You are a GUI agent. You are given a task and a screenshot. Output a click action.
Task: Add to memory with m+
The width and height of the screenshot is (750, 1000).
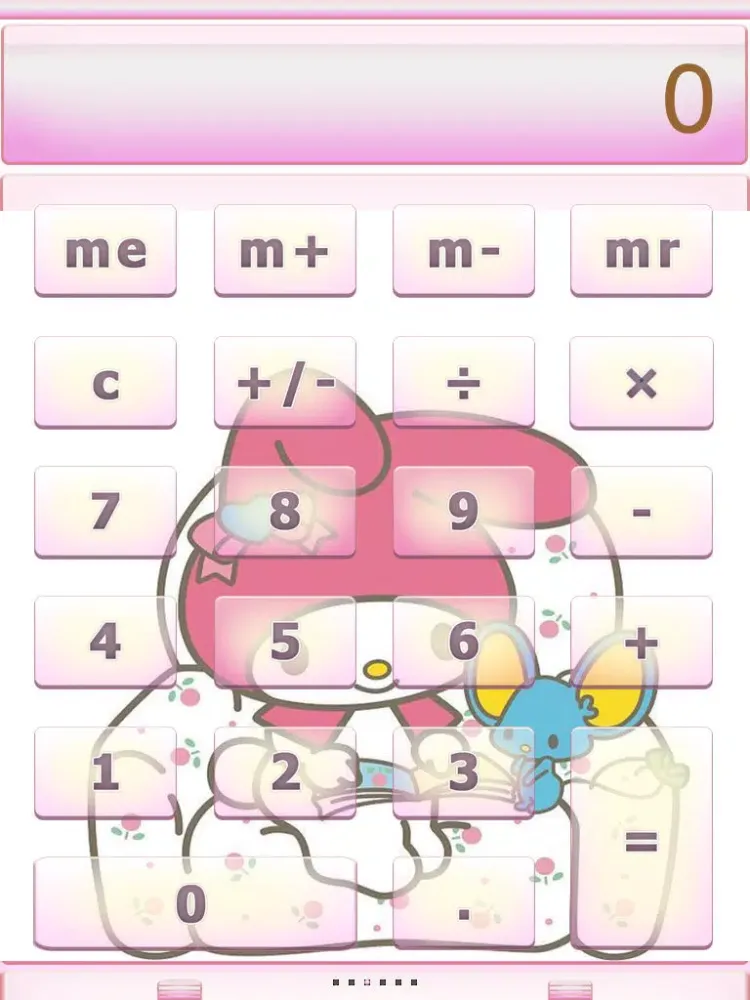284,250
